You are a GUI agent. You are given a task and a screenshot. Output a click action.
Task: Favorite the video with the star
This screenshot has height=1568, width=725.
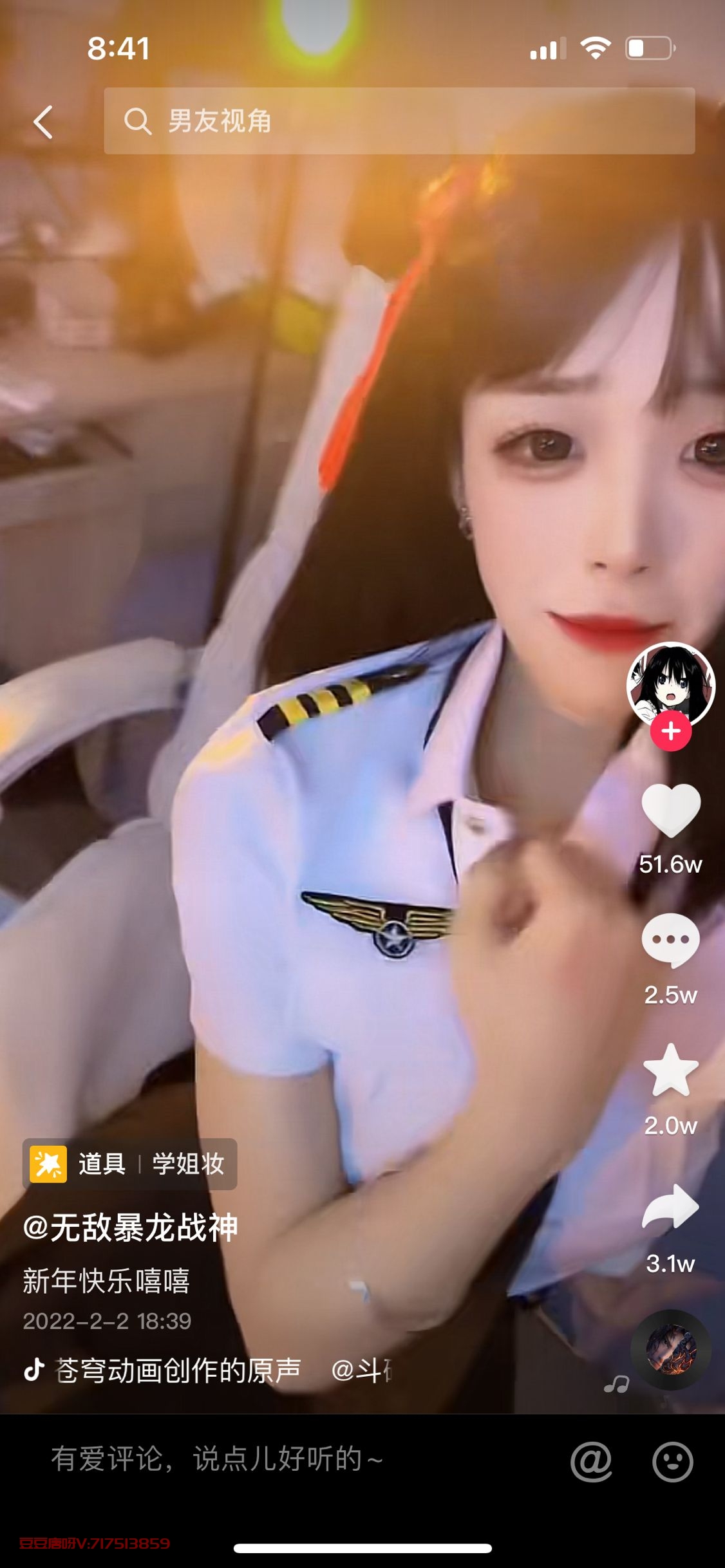click(x=671, y=1070)
